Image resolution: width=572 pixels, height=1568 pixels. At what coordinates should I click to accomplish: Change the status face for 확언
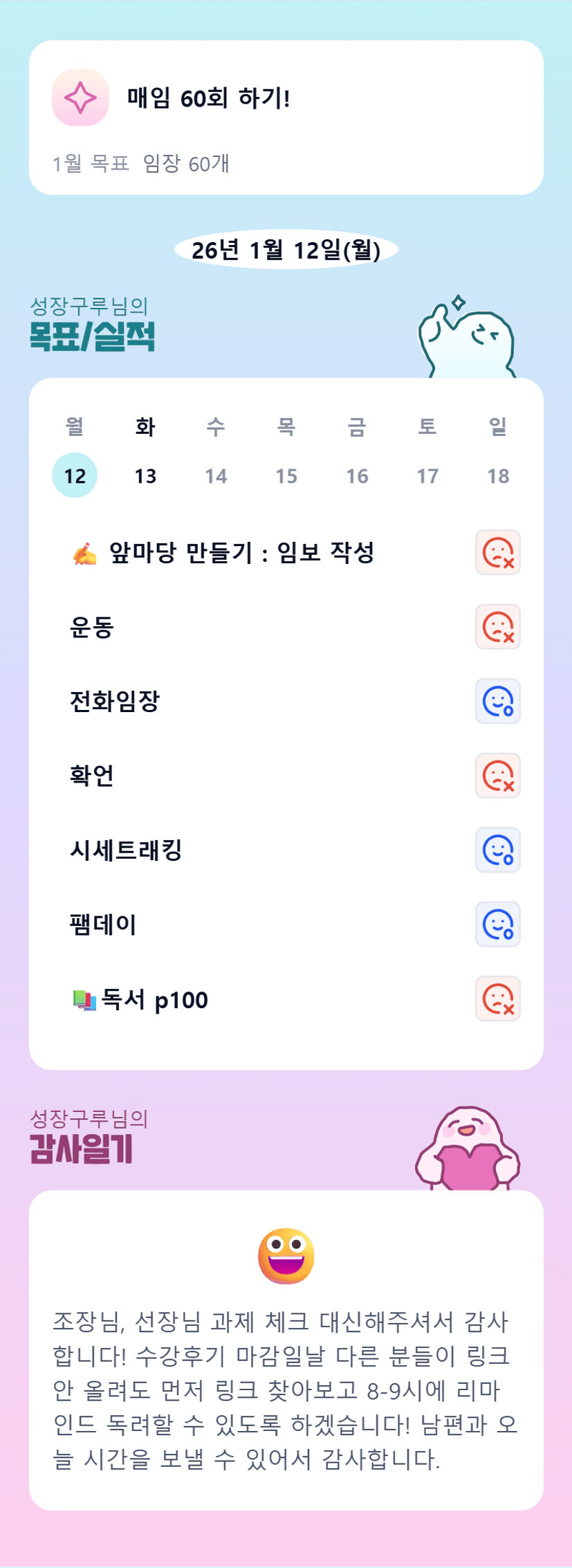(x=497, y=776)
